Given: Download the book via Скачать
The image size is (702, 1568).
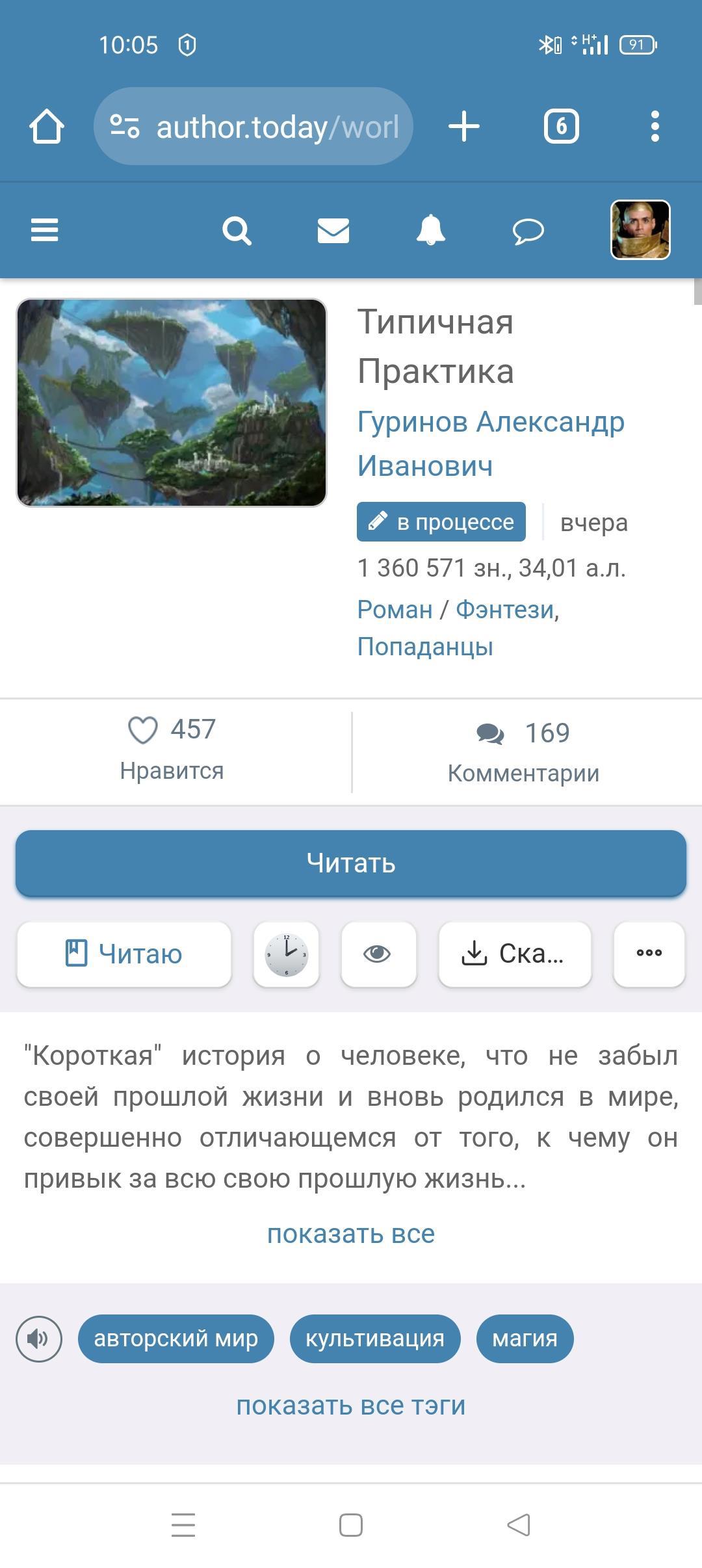Looking at the screenshot, I should (x=515, y=954).
